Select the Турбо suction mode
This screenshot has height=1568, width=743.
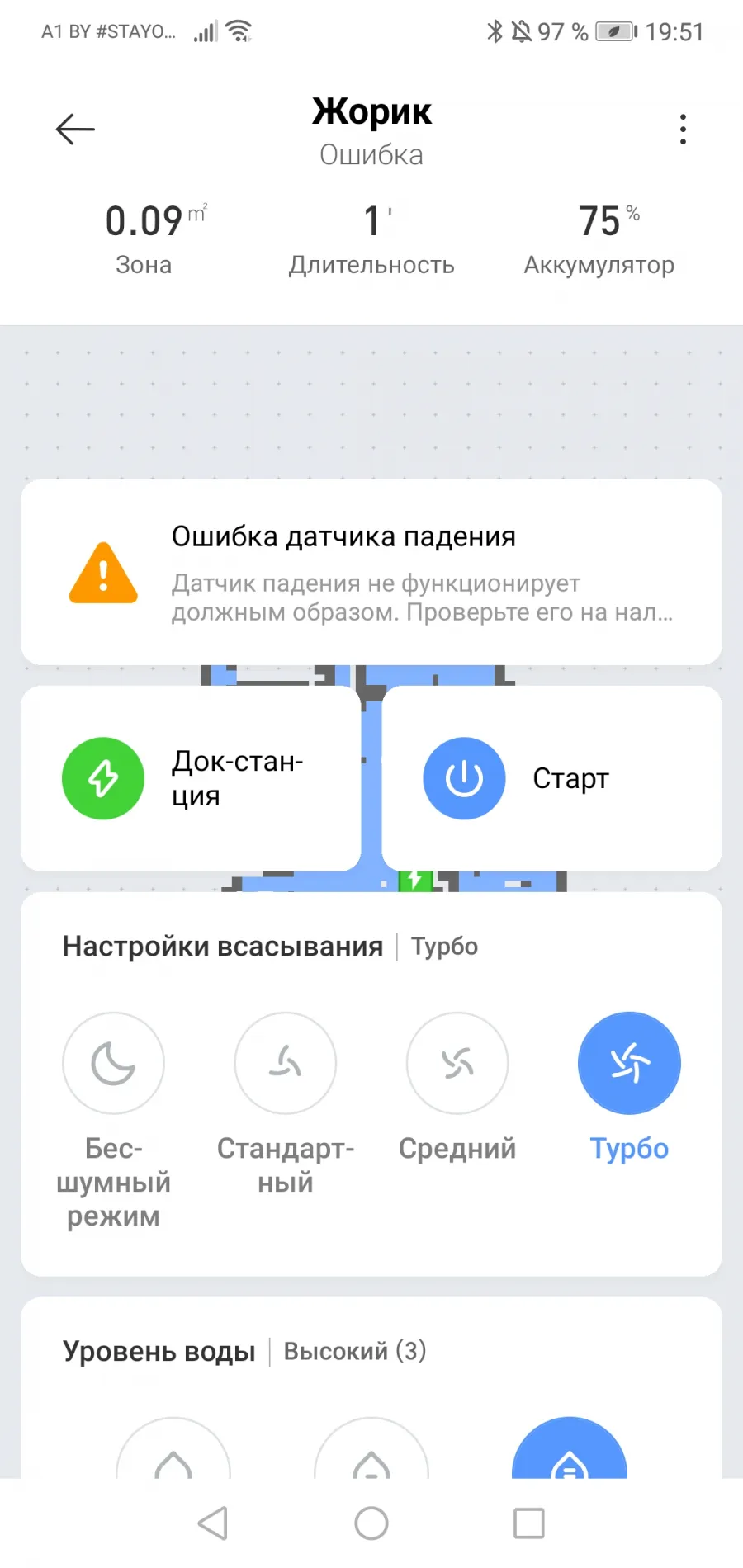pyautogui.click(x=629, y=1063)
